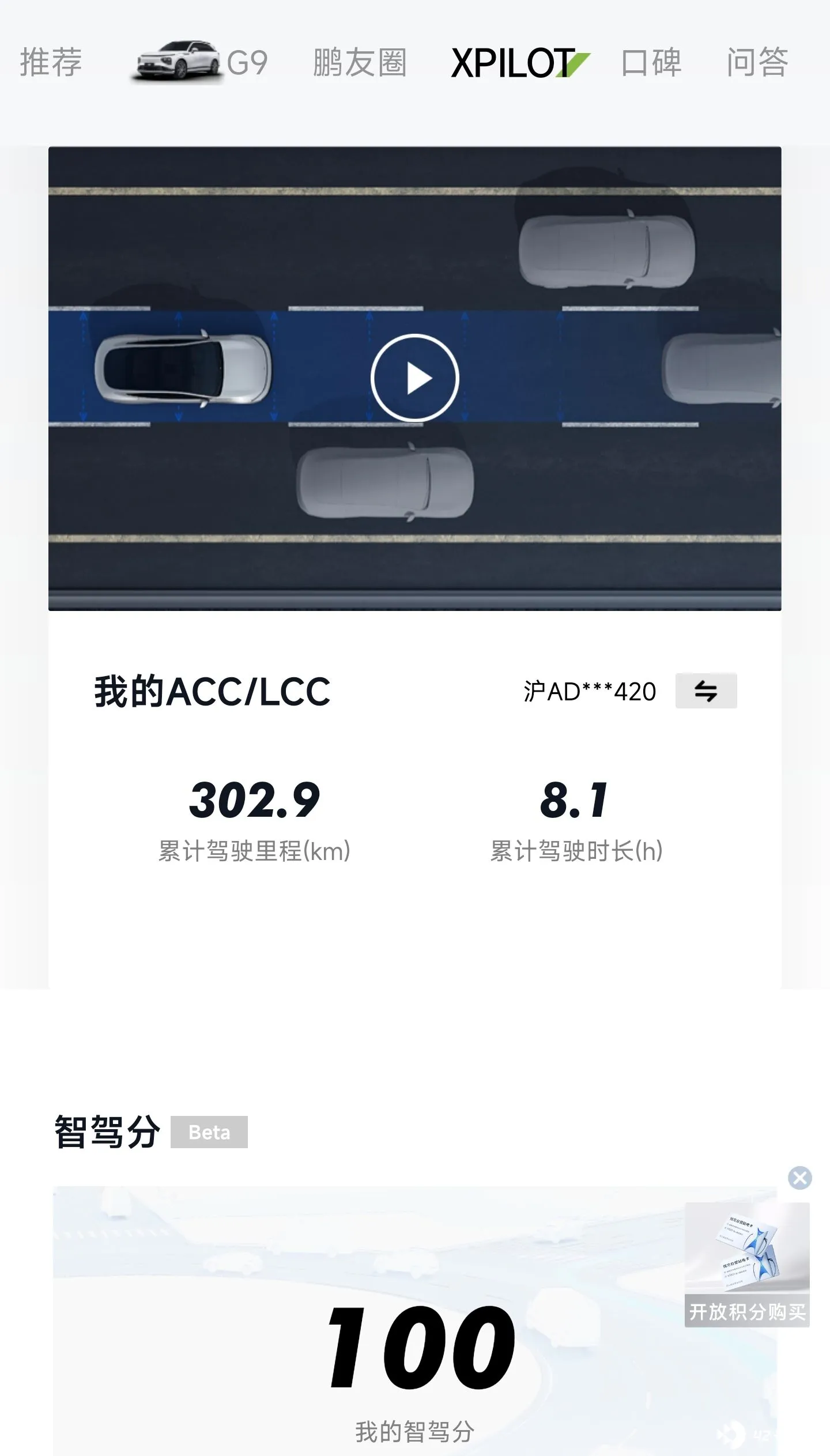Switch vehicle next to 沪AD***420
This screenshot has width=830, height=1456.
(x=705, y=691)
